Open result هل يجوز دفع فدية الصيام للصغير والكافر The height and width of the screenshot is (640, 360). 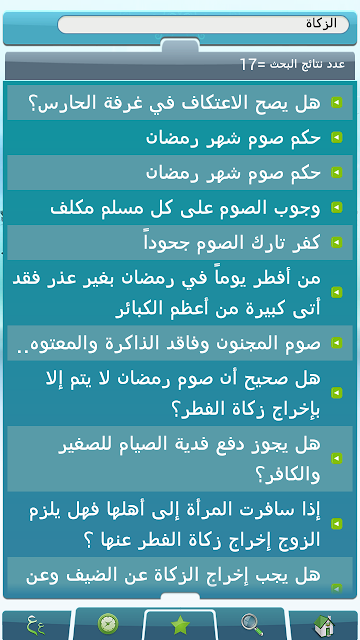180,459
